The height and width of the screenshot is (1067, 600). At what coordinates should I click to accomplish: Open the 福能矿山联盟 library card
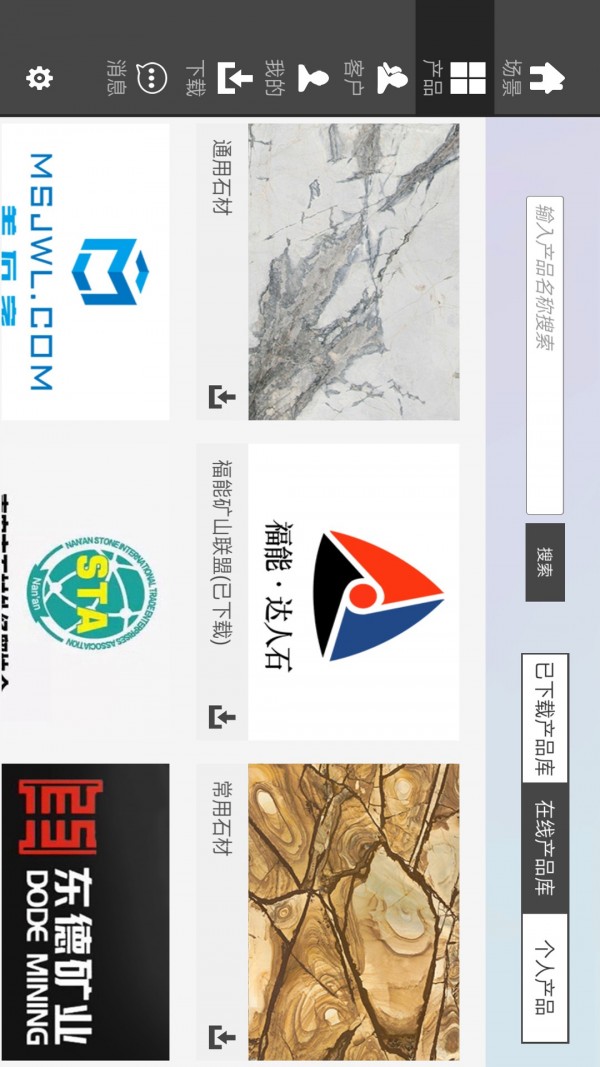(353, 591)
